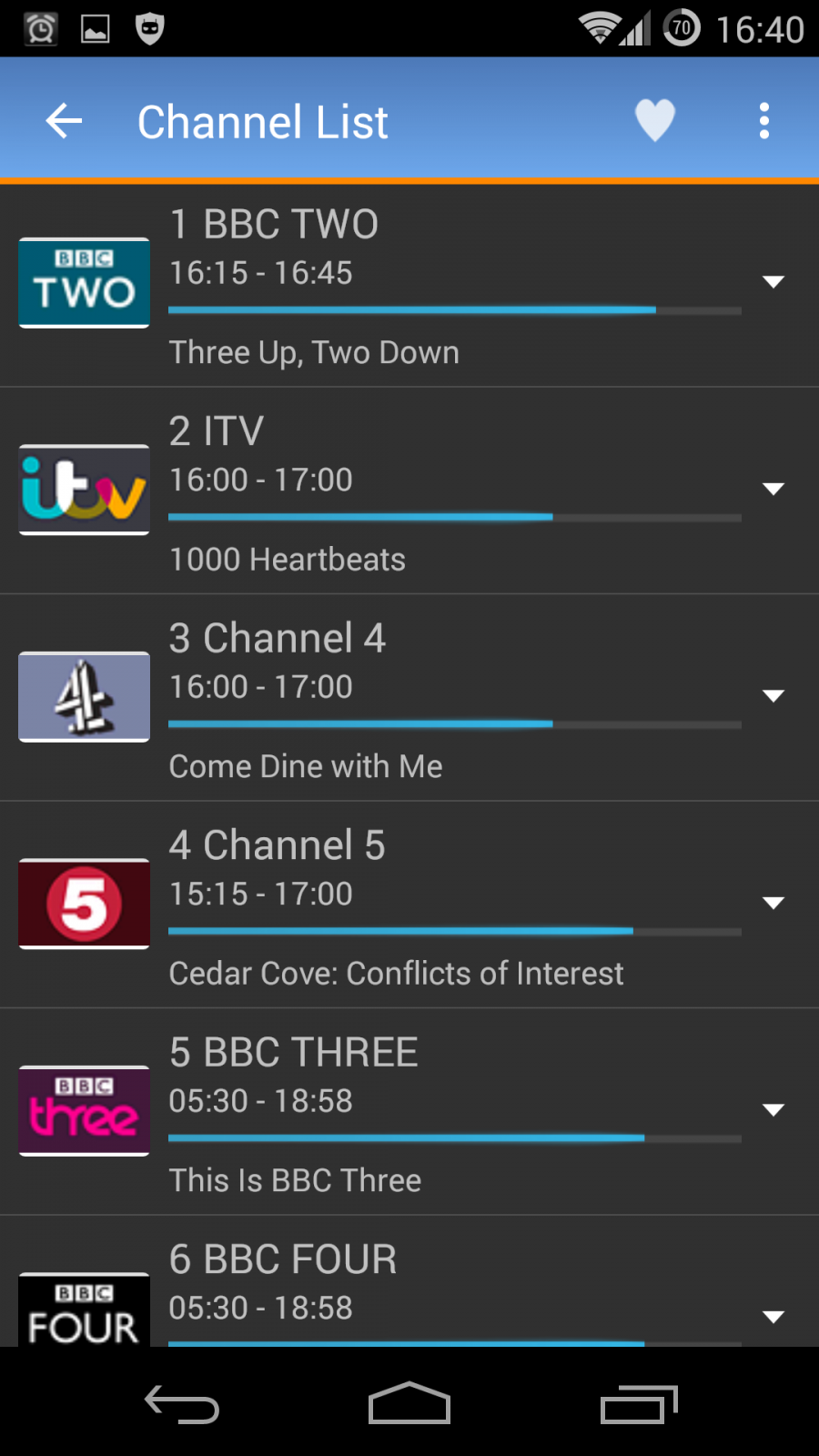Open favourites with the heart icon
This screenshot has width=819, height=1456.
coord(655,120)
